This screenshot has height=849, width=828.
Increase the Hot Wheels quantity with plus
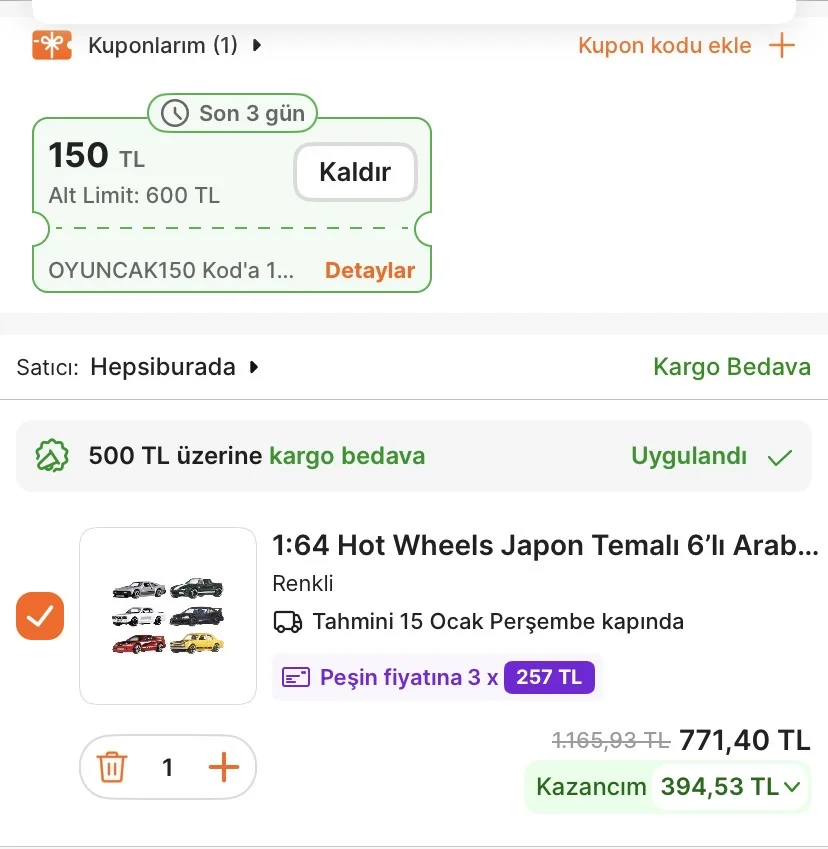[x=223, y=768]
